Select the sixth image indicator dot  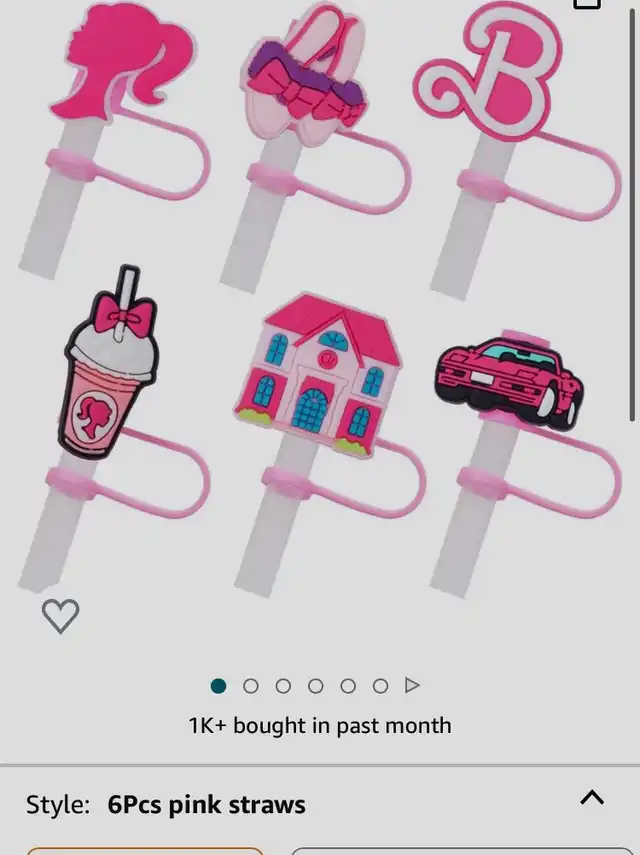381,685
